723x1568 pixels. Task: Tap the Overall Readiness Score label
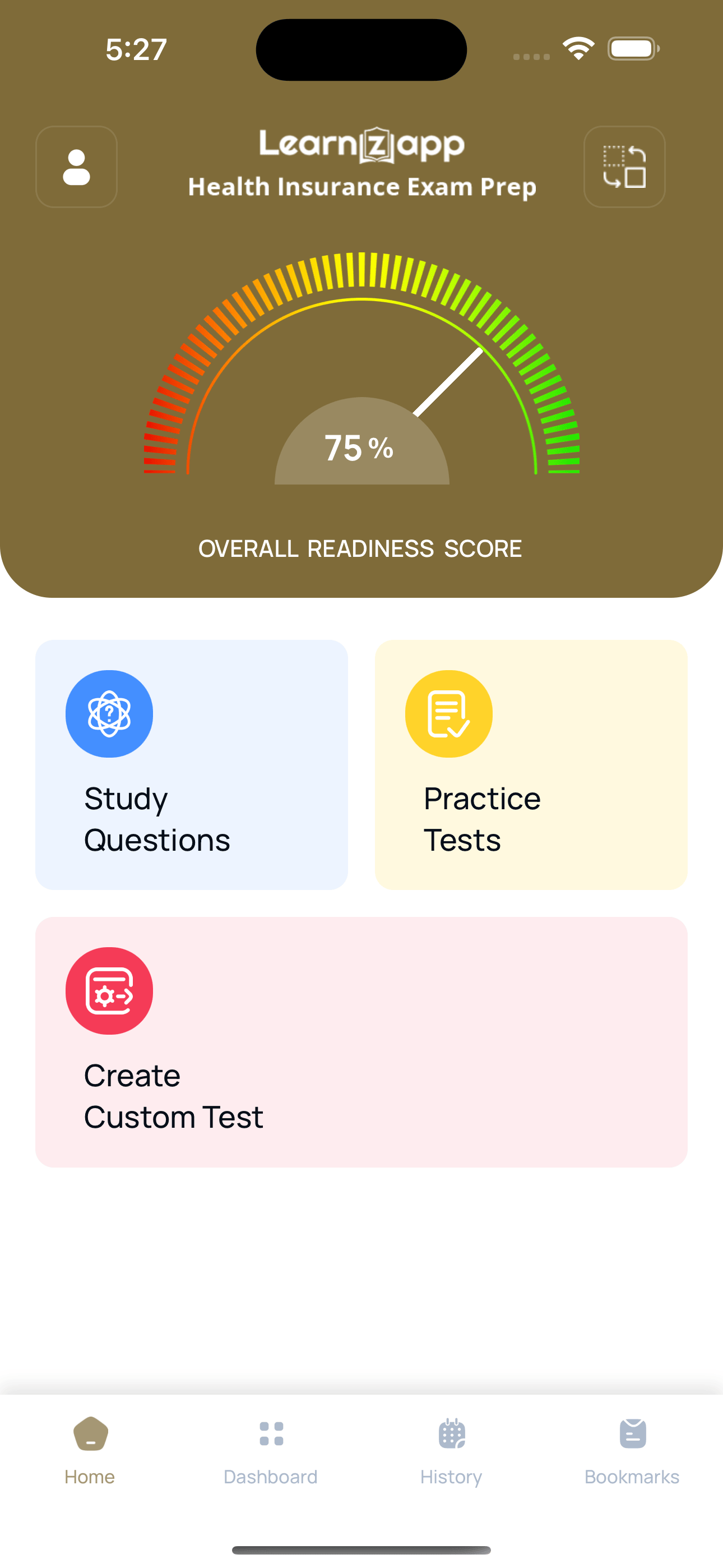(361, 548)
